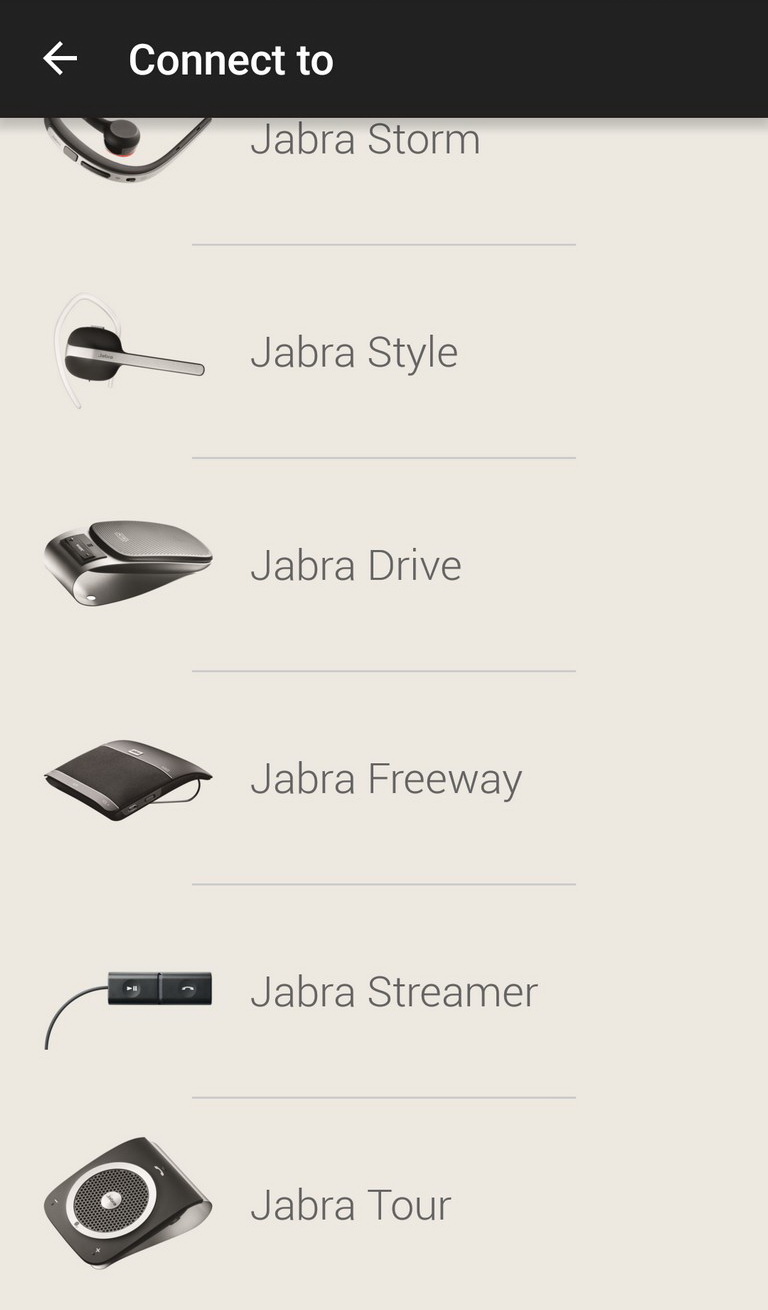Choose the Jabra Style device

pos(384,351)
